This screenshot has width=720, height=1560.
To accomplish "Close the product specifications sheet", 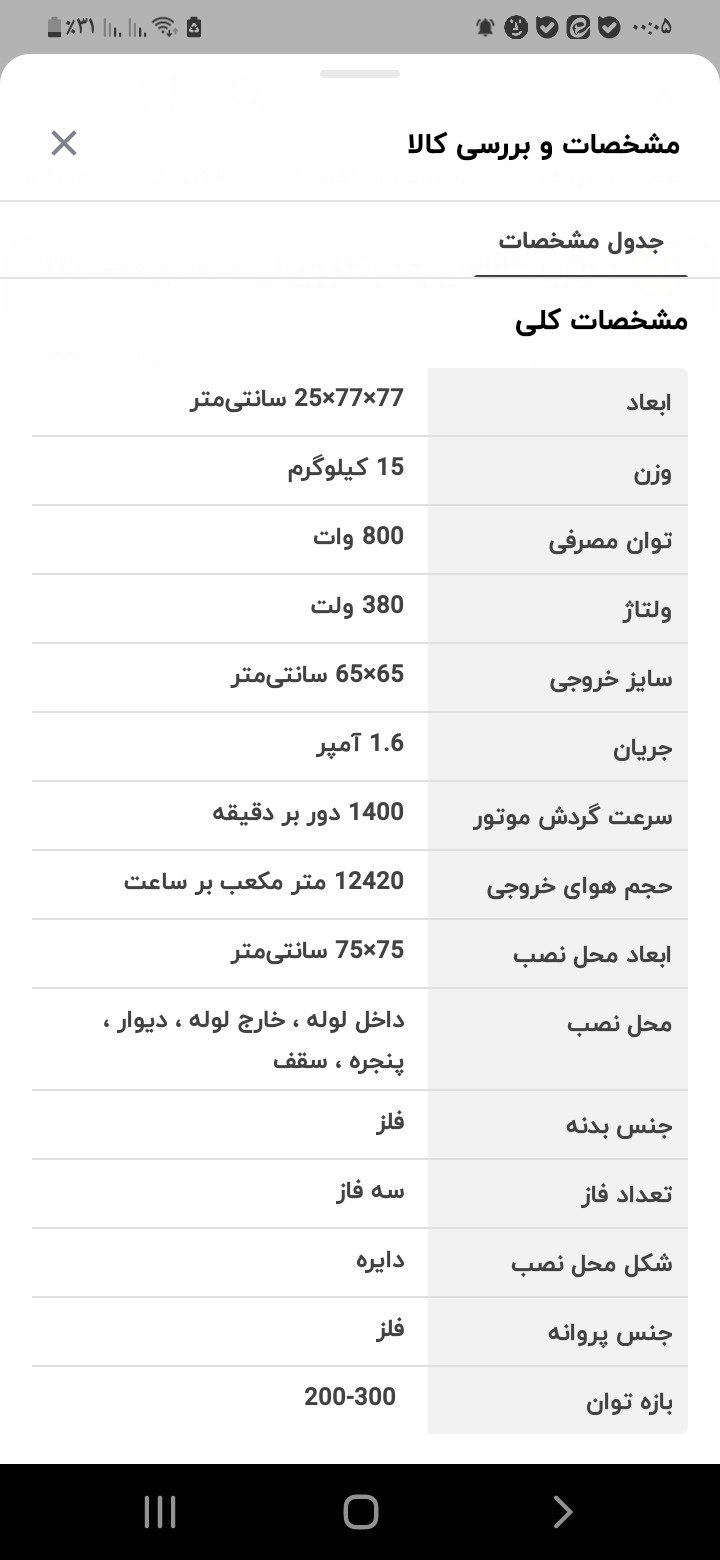I will pyautogui.click(x=64, y=144).
